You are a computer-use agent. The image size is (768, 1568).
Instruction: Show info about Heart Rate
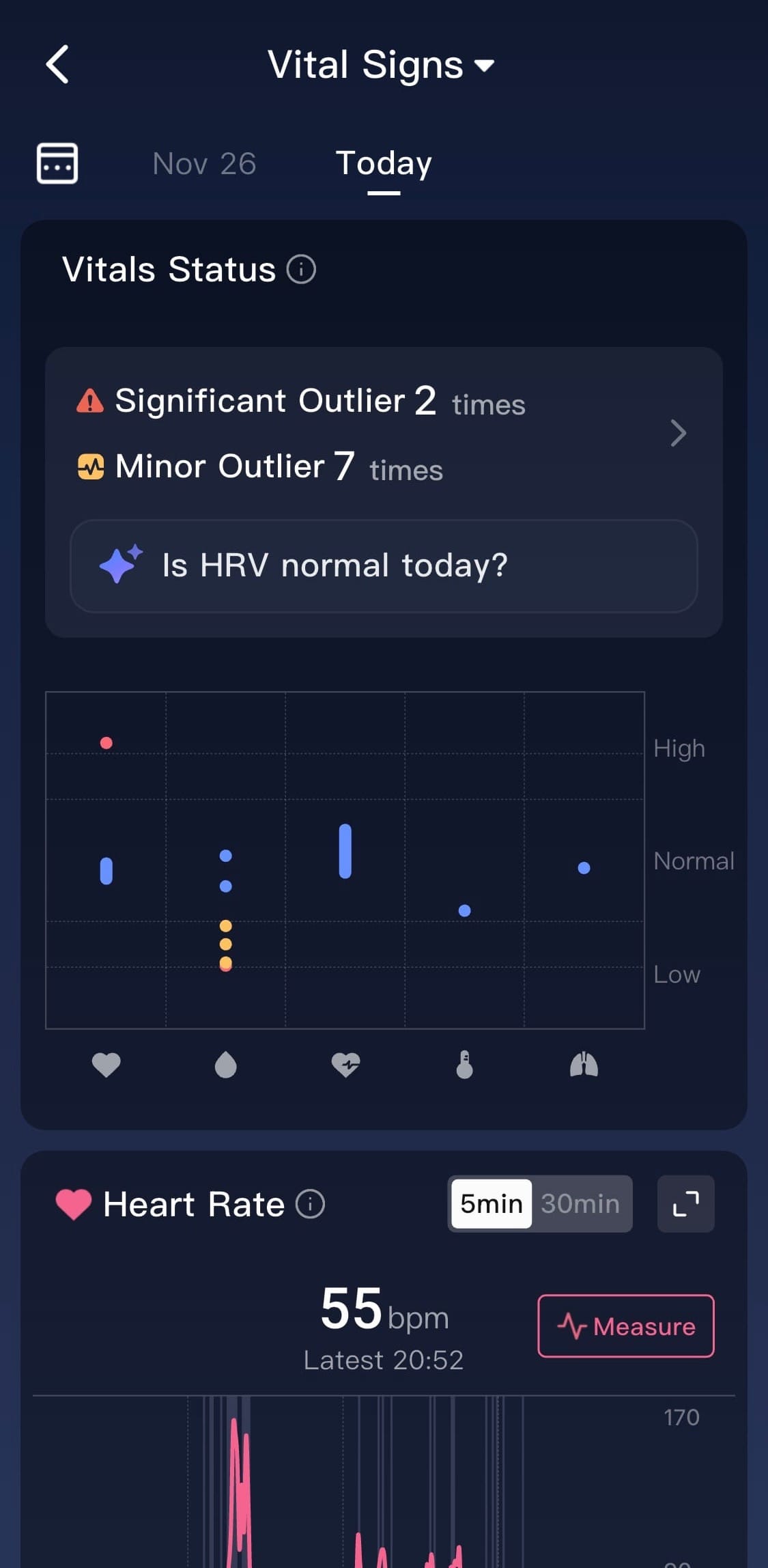[310, 1203]
